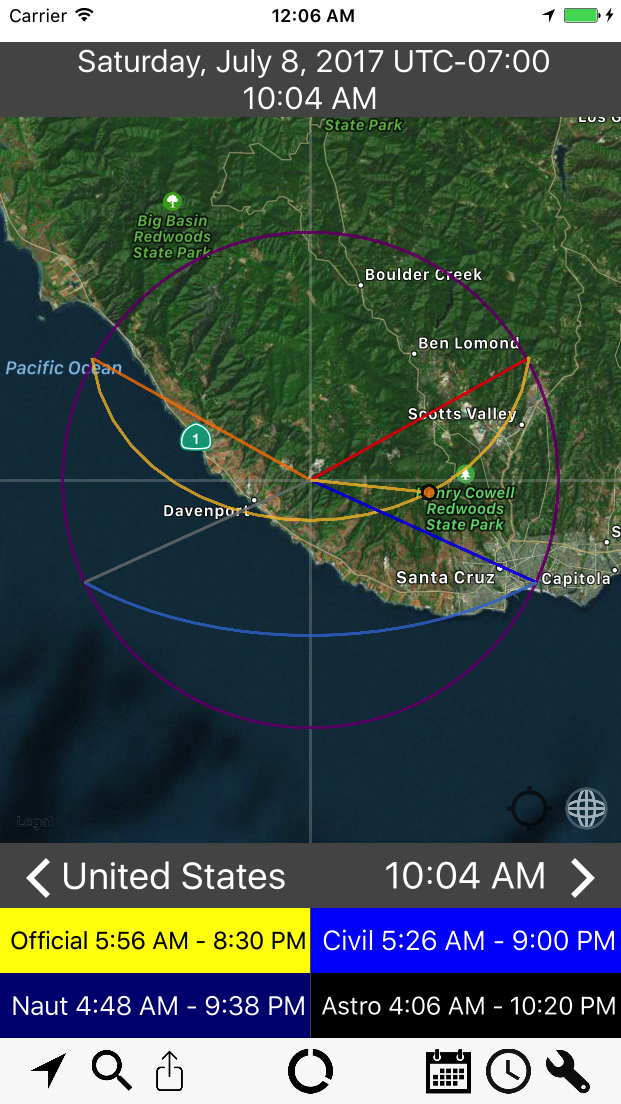Share the current sun map view

point(169,1071)
